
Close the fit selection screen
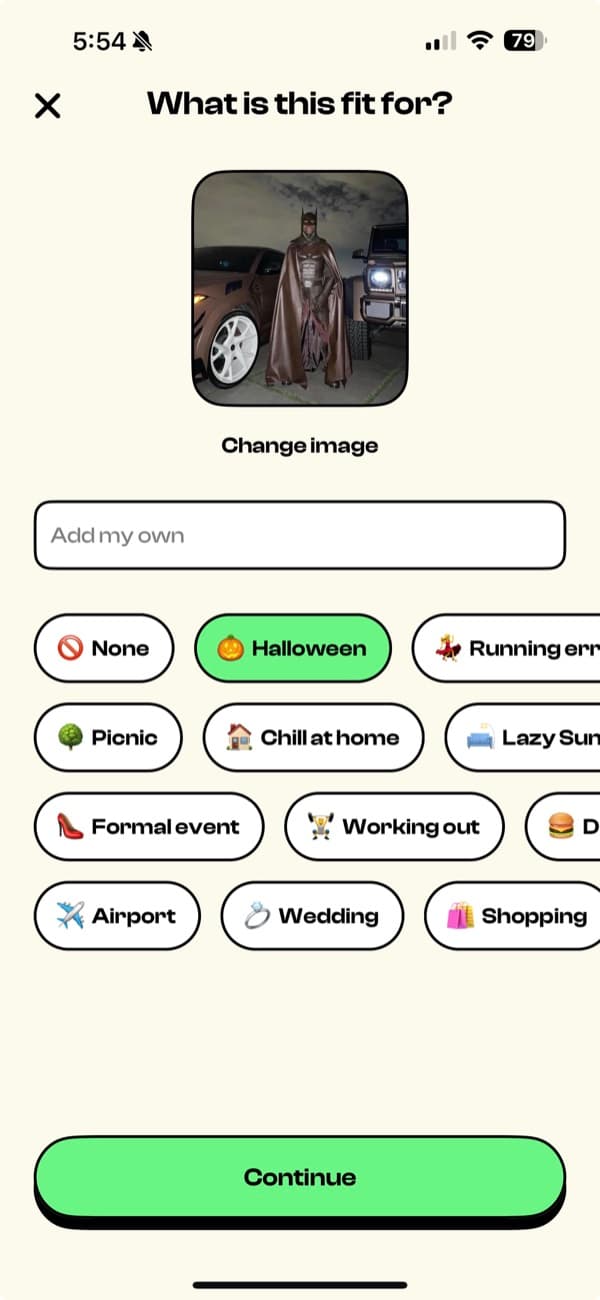point(47,105)
